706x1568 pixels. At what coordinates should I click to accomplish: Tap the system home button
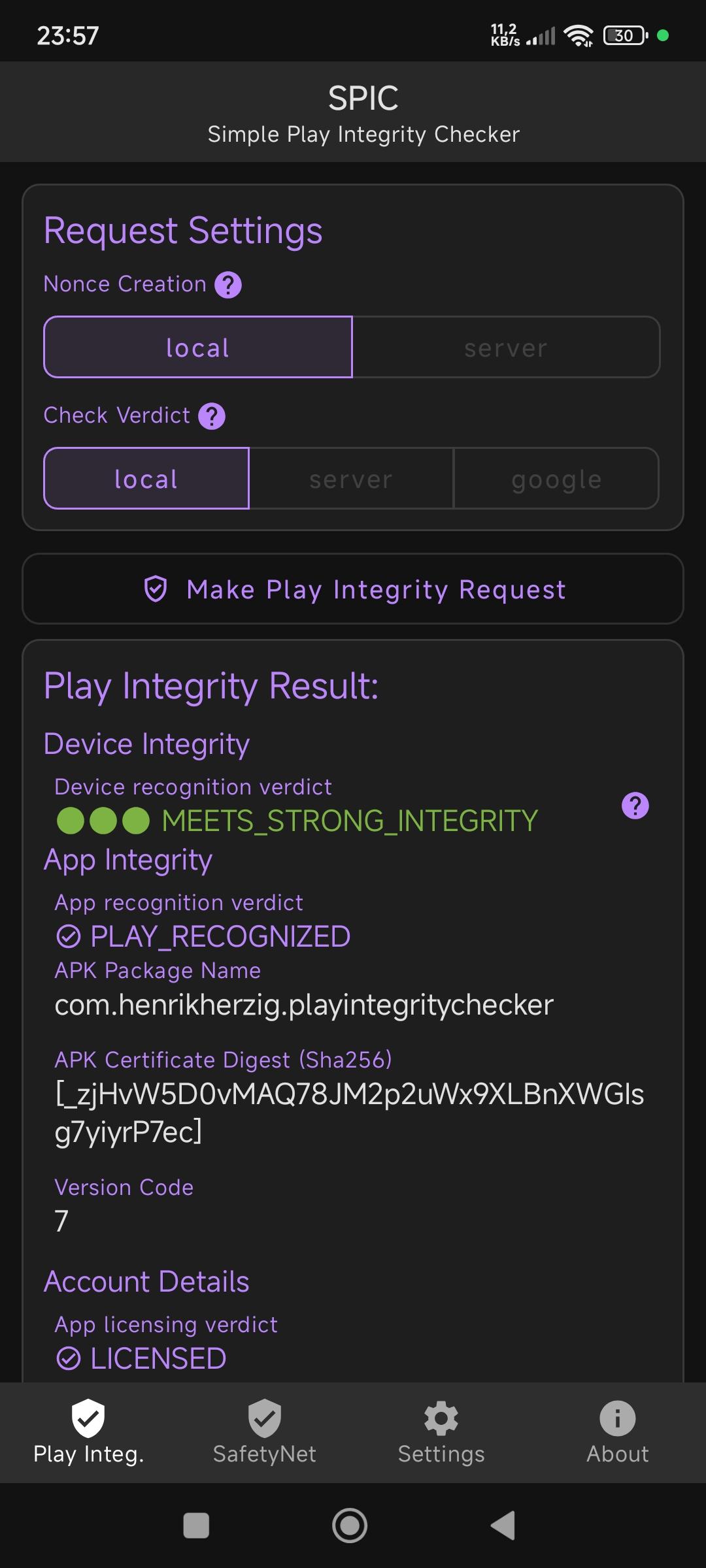click(350, 1526)
